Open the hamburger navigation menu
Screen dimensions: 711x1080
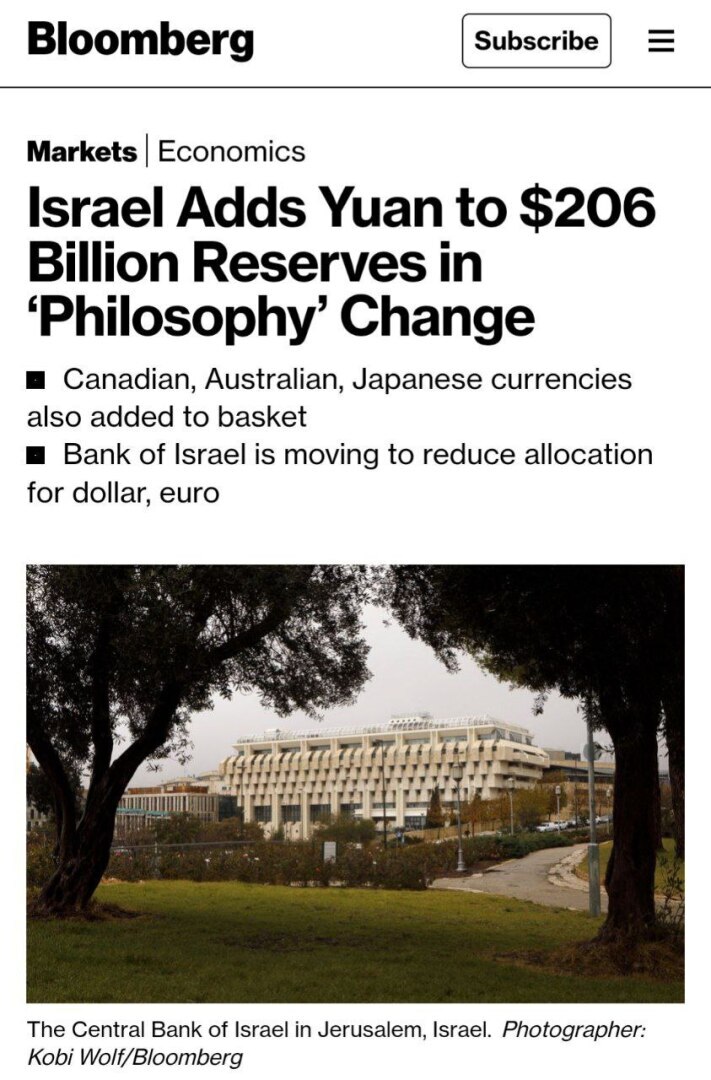tap(661, 41)
